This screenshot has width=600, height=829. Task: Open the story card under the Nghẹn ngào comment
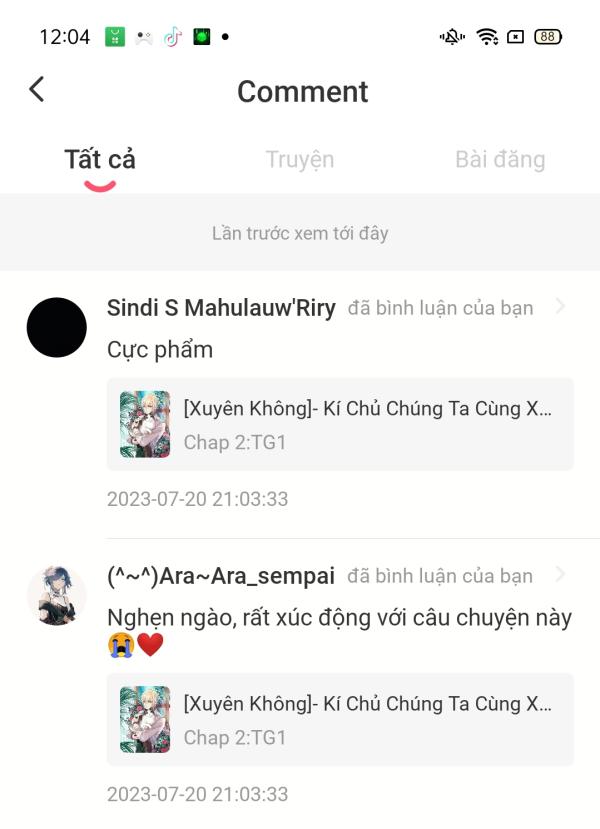point(340,720)
